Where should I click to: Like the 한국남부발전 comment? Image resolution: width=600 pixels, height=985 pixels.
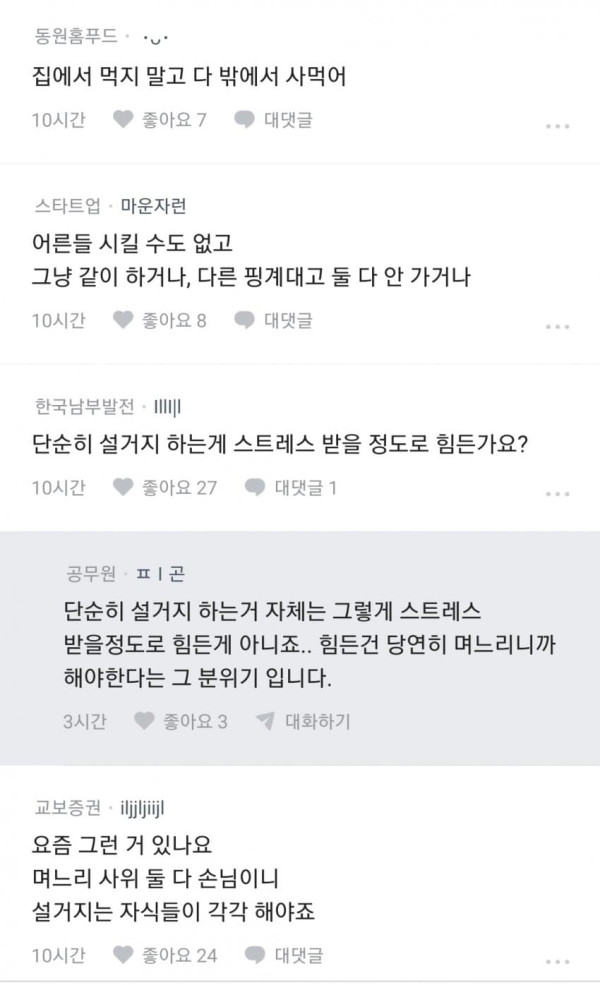pyautogui.click(x=165, y=487)
